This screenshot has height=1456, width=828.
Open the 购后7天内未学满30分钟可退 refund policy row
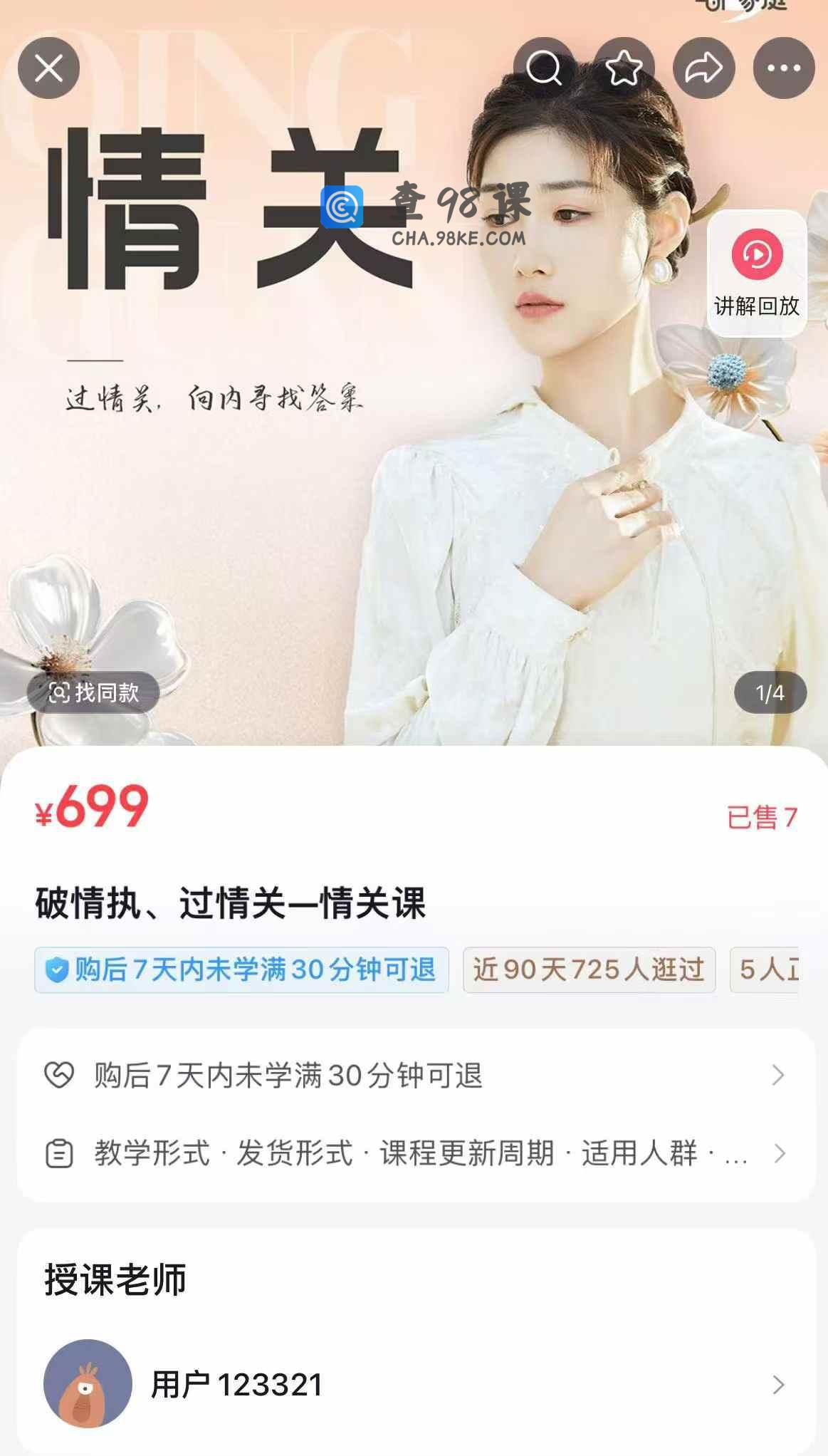tap(416, 1076)
